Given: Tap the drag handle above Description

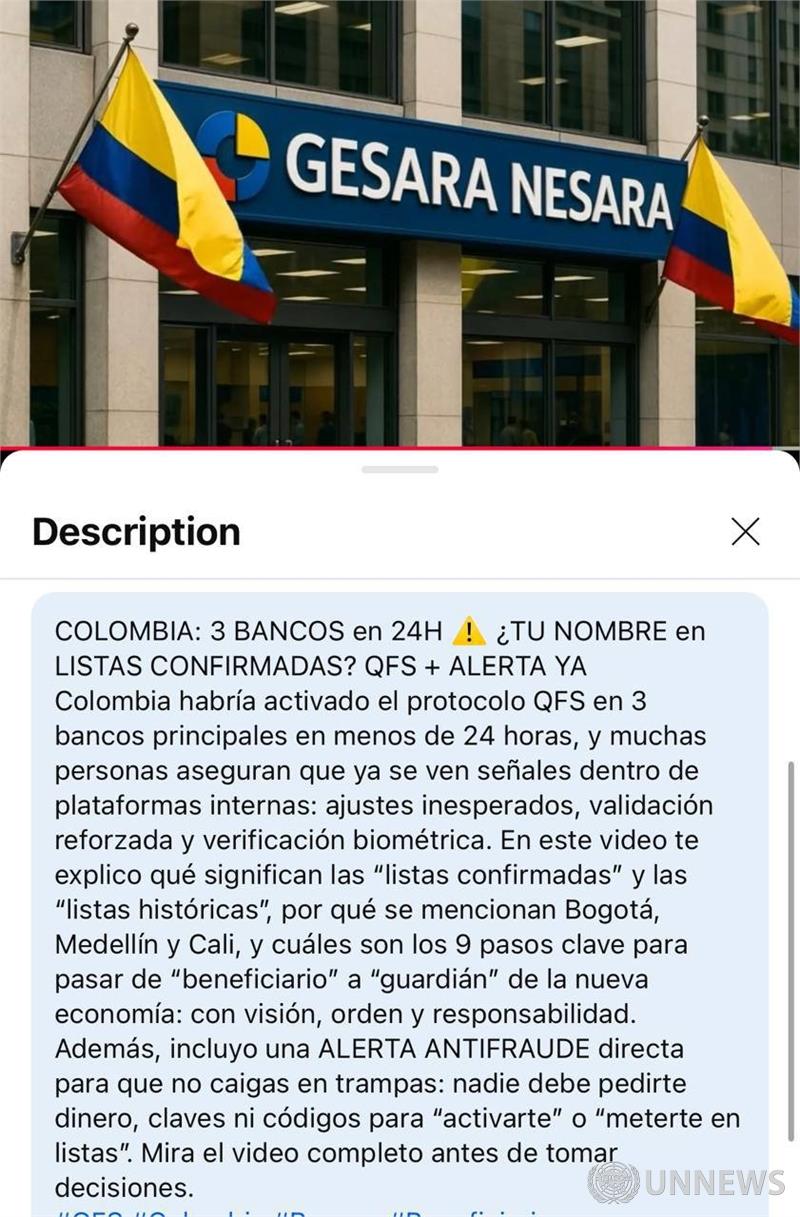Looking at the screenshot, I should pos(400,469).
